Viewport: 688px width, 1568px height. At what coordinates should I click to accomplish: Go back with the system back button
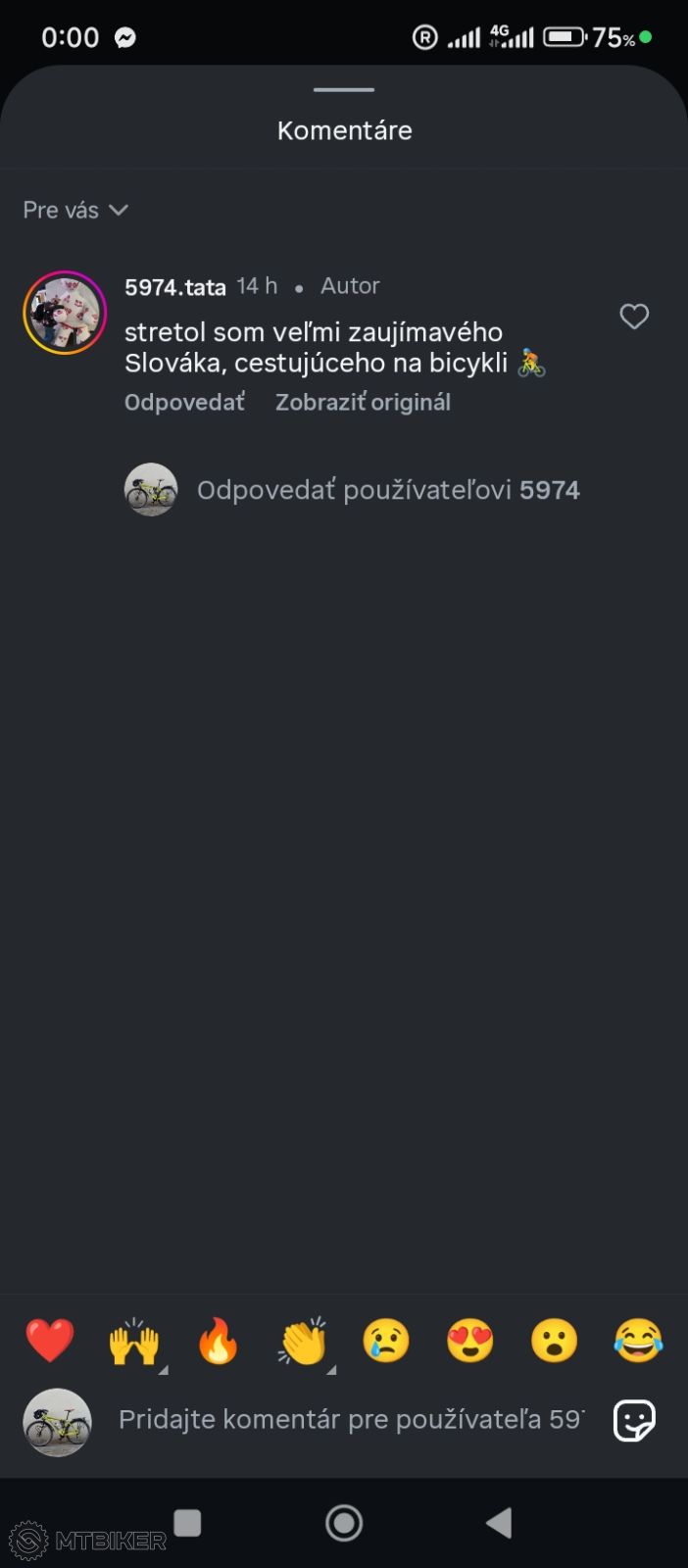pyautogui.click(x=499, y=1523)
